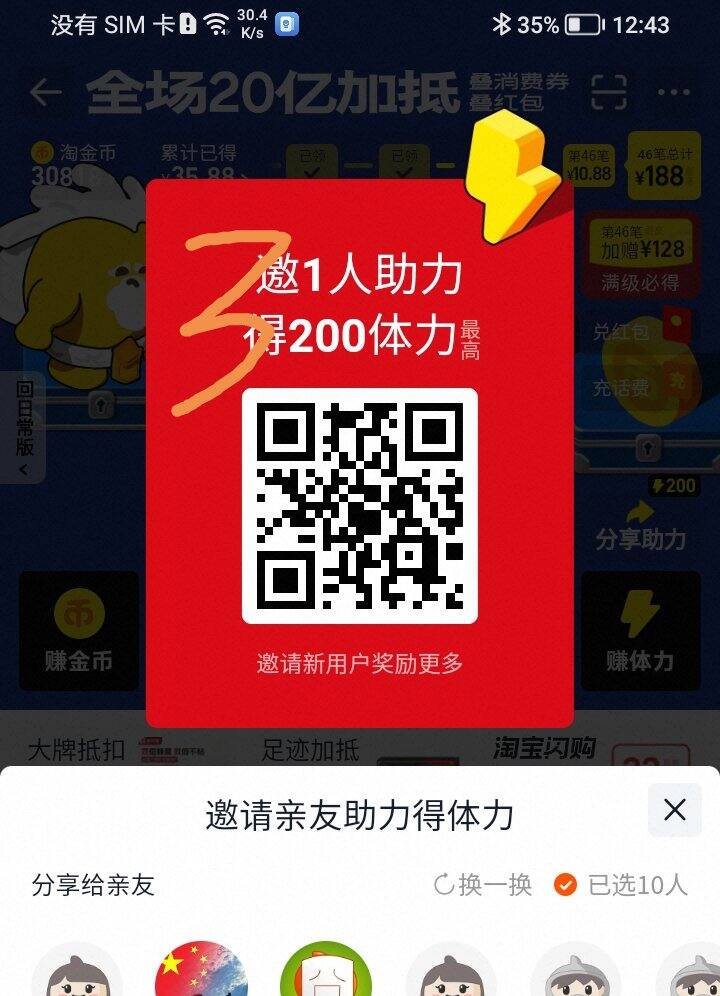720x996 pixels.
Task: Toggle the 已选10人 select-all checkbox
Action: (x=566, y=885)
